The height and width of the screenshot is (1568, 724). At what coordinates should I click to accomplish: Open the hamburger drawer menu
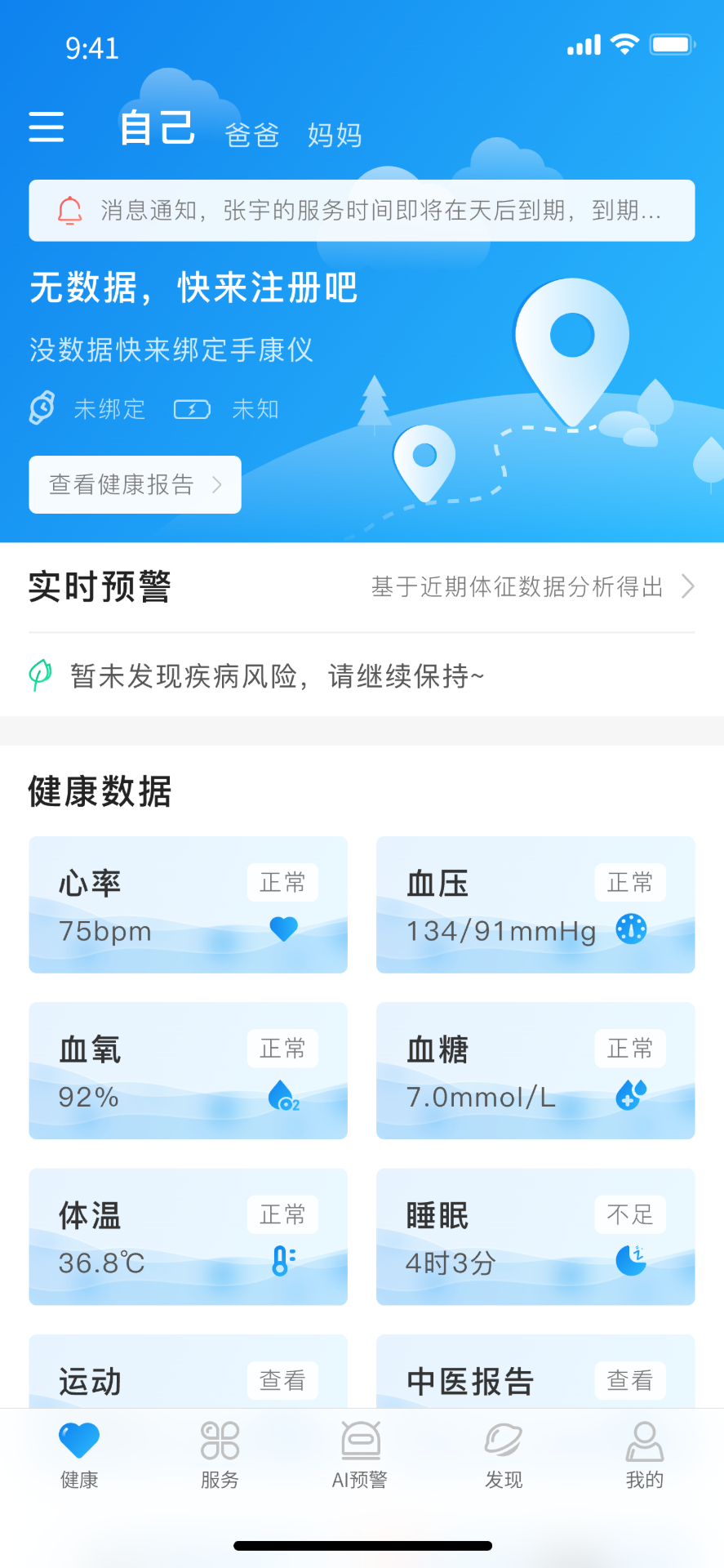[47, 127]
